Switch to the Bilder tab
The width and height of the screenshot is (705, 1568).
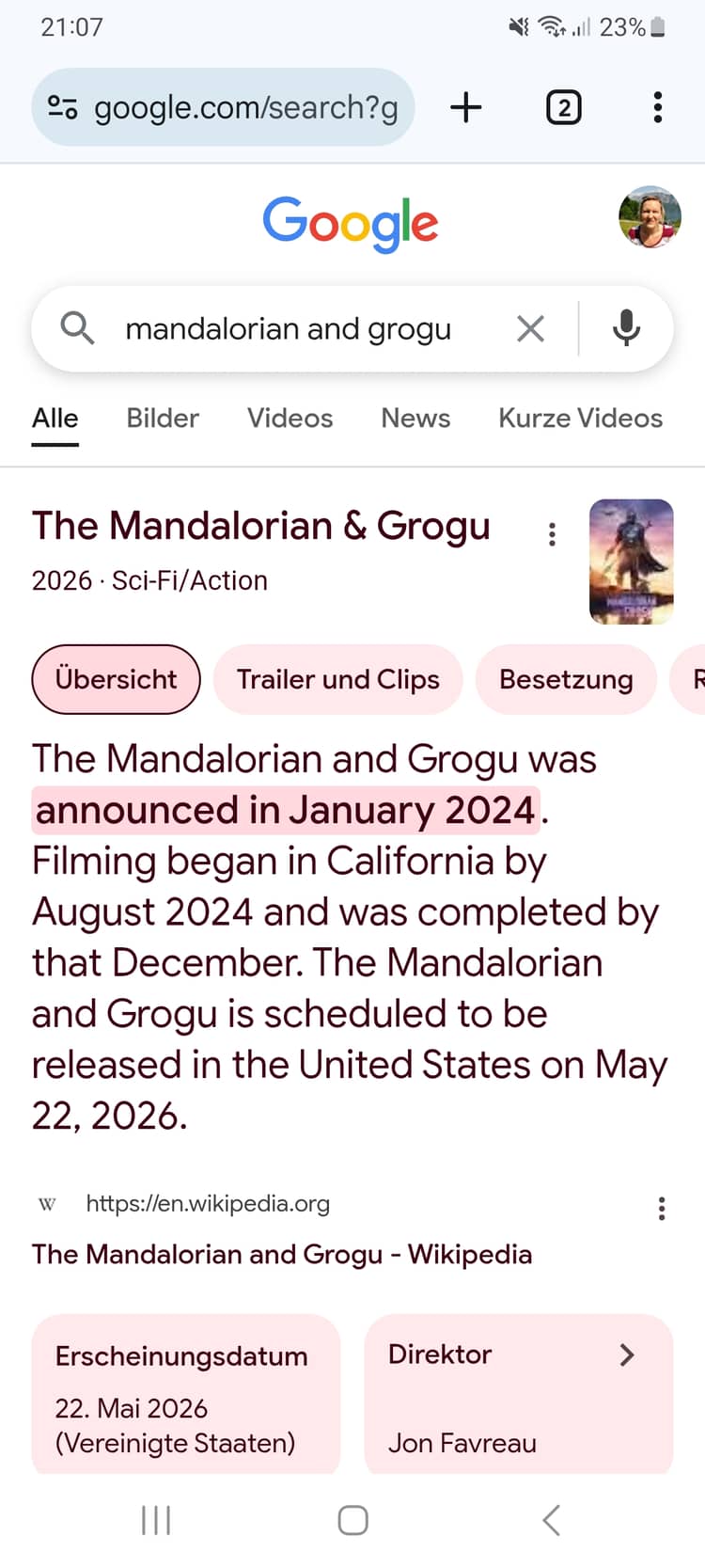click(x=163, y=418)
